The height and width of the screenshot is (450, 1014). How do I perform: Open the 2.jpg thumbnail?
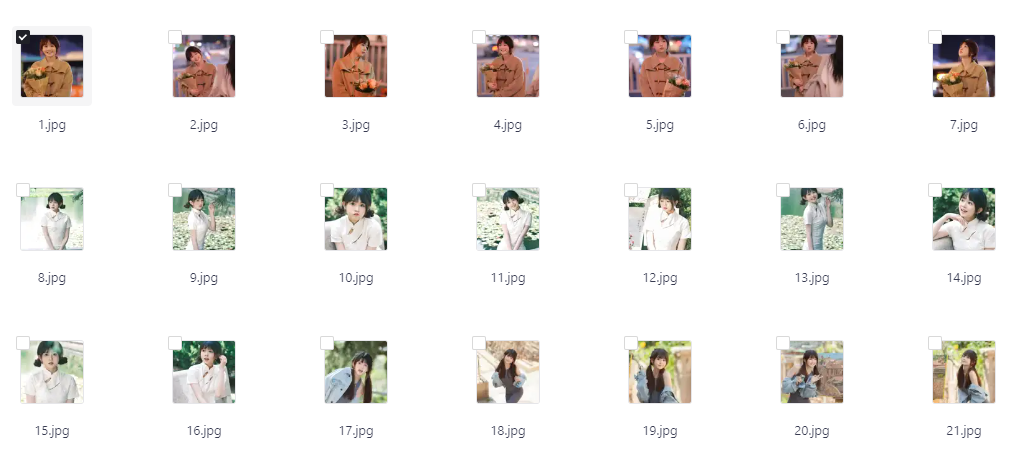[204, 66]
